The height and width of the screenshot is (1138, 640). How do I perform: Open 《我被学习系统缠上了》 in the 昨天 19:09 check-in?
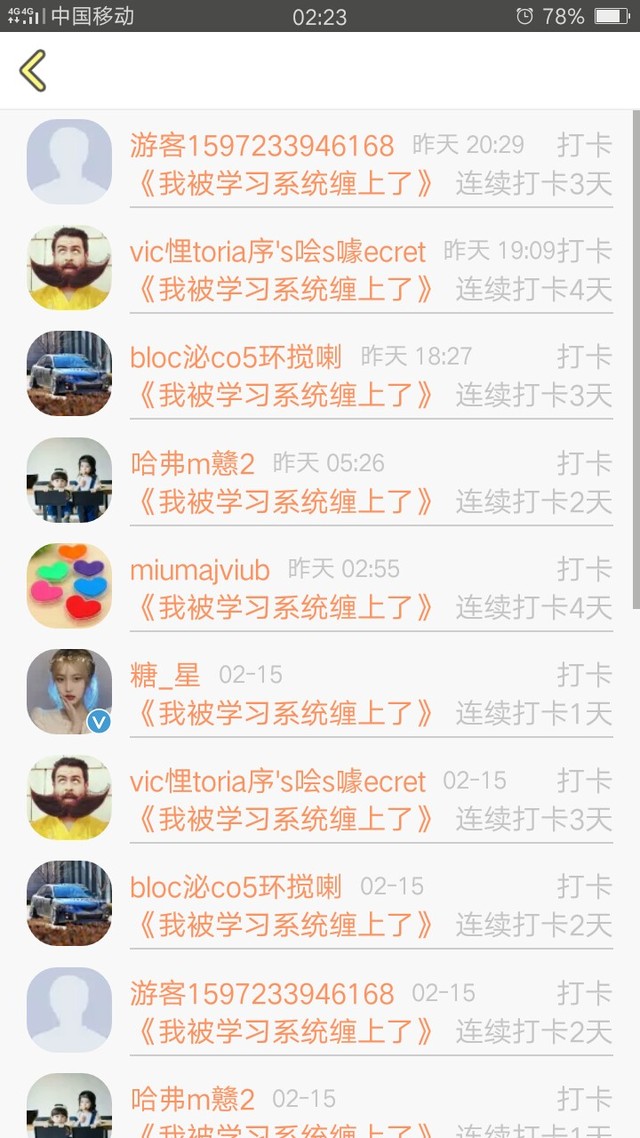(285, 290)
